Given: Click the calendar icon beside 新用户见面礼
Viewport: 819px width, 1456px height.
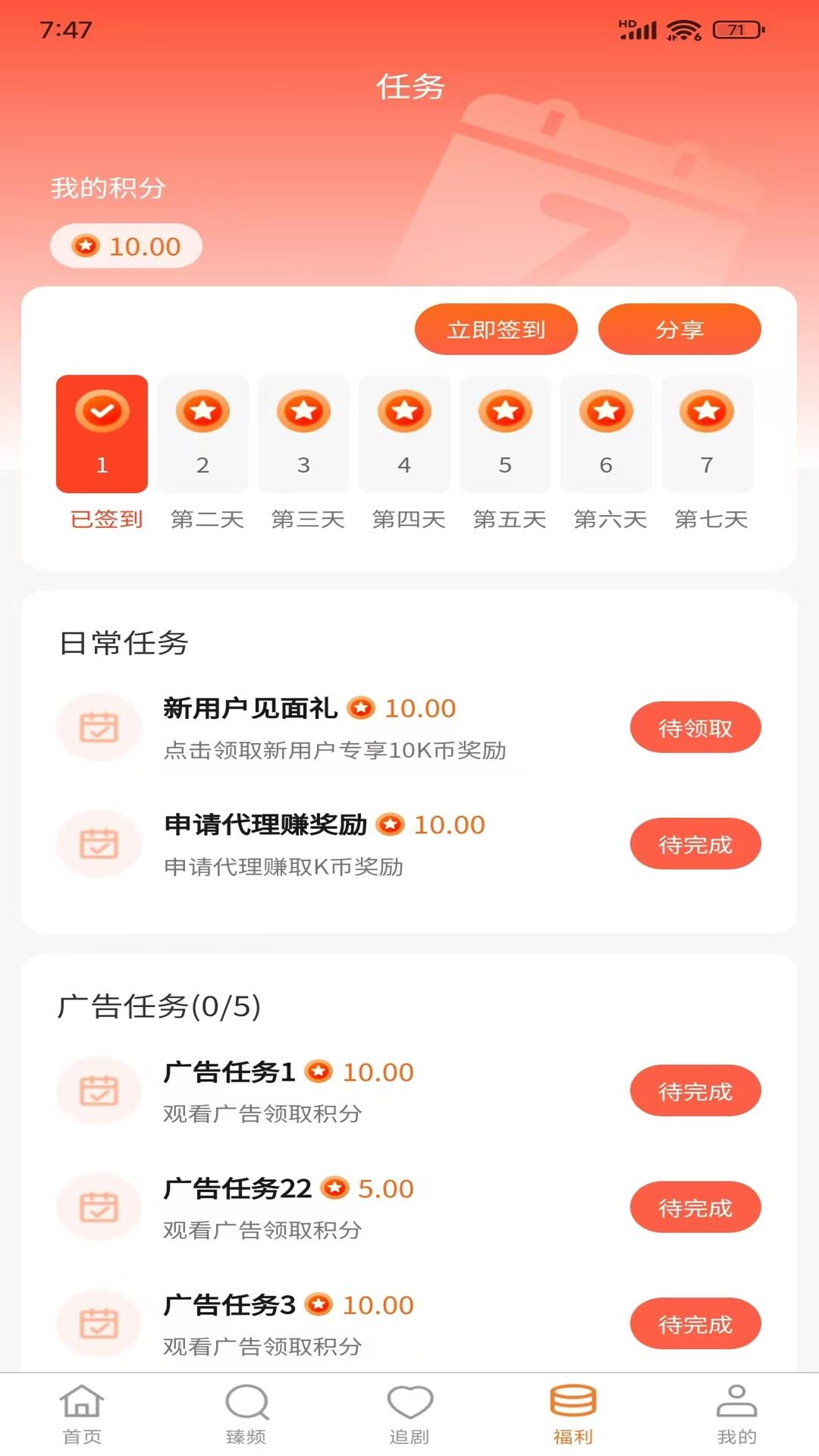Looking at the screenshot, I should tap(99, 726).
